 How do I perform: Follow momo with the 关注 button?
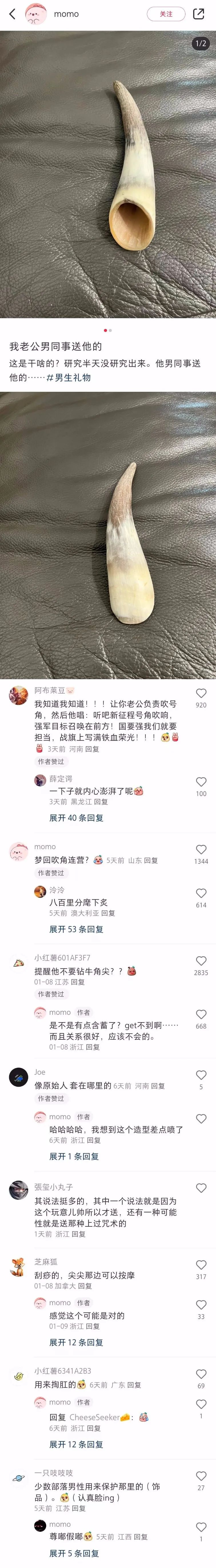coord(165,14)
